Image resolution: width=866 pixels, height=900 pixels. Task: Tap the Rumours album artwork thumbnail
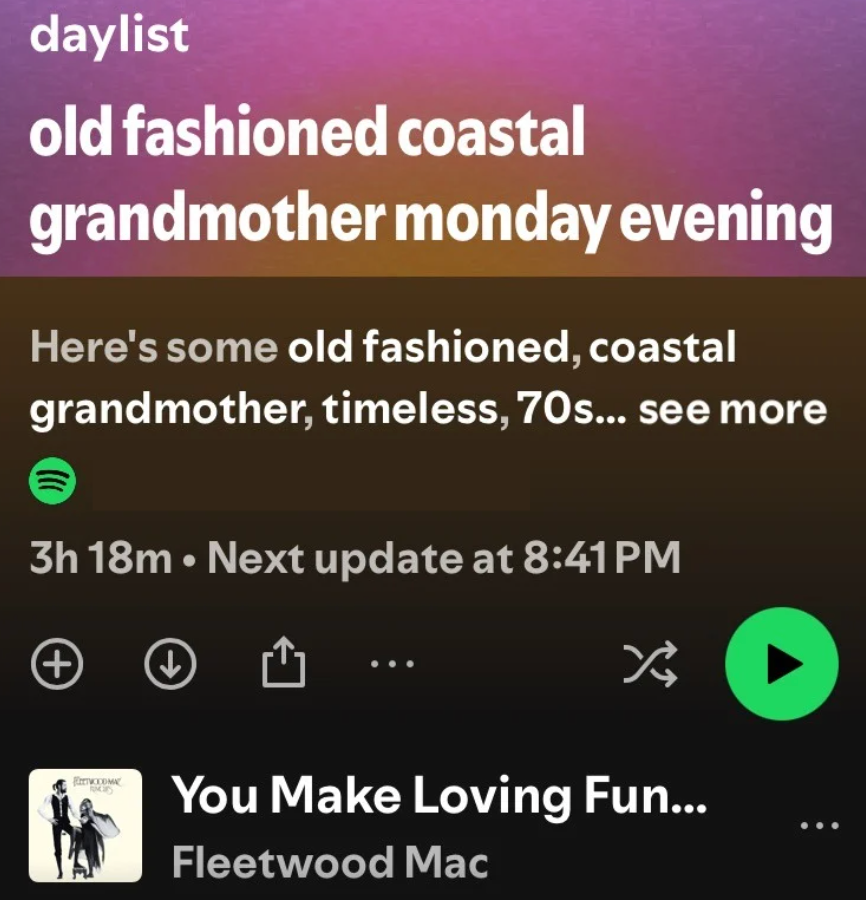coord(85,824)
